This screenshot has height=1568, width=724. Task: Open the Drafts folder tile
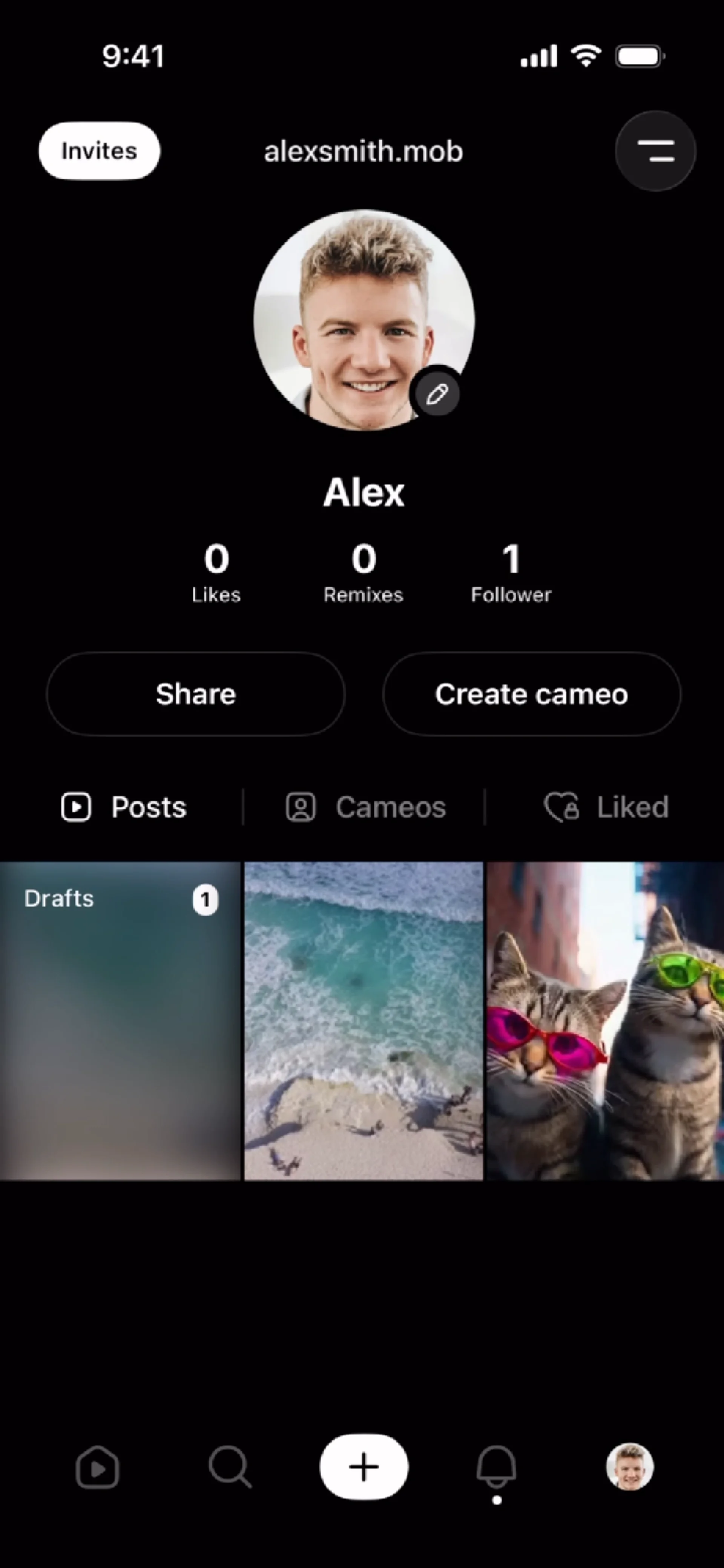tap(120, 1021)
